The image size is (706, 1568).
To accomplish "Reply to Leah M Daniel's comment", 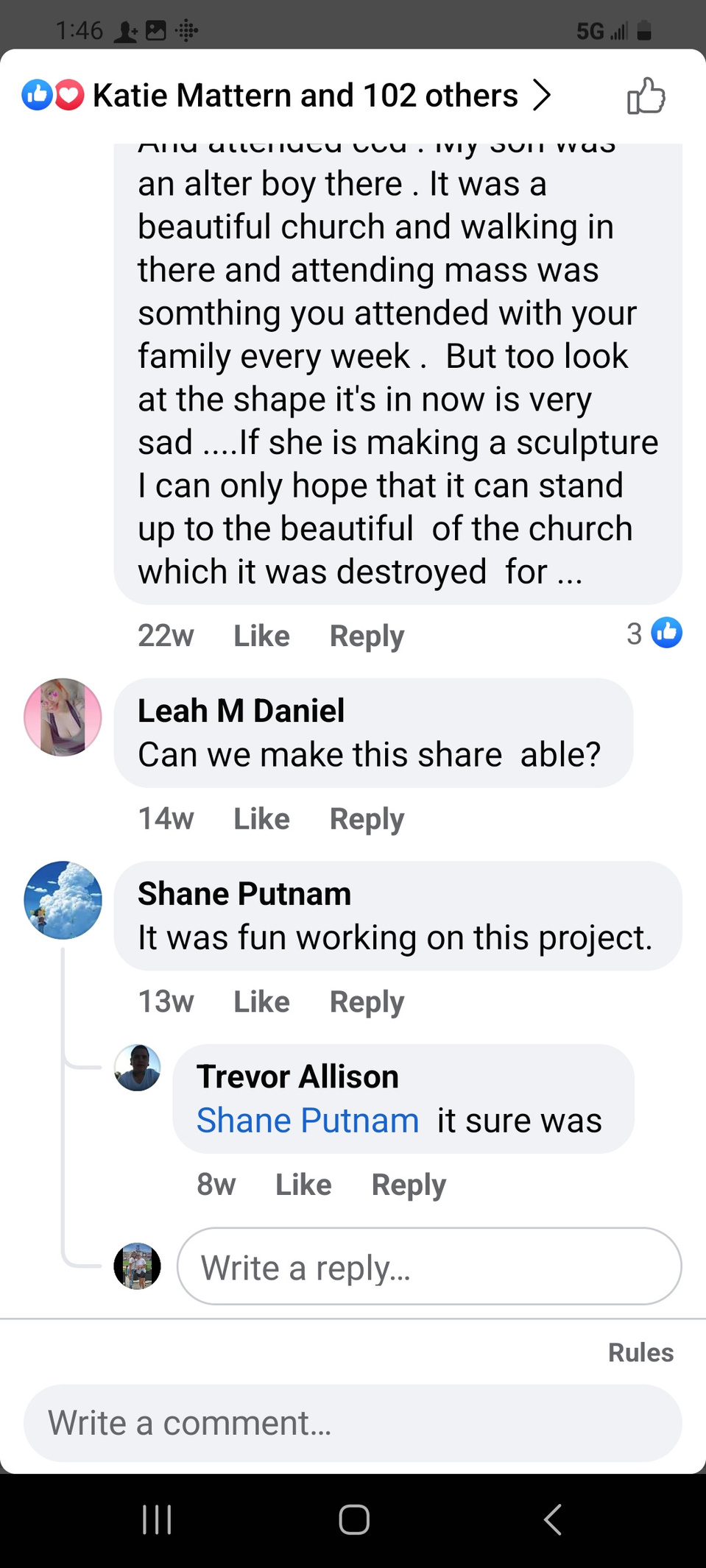I will [367, 818].
